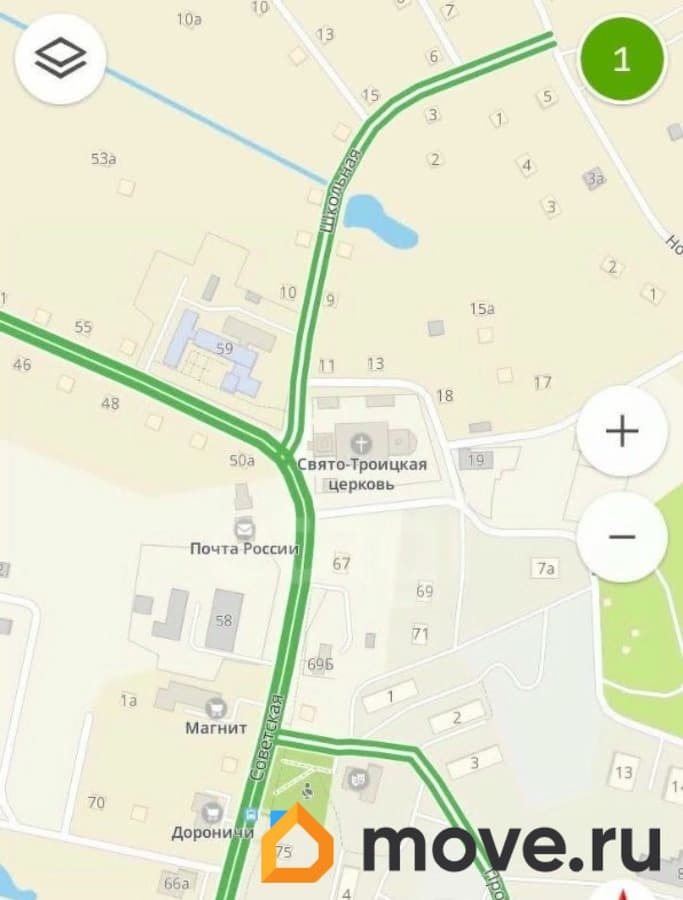This screenshot has width=683, height=900.
Task: Open the map layers button
Action: coord(60,59)
